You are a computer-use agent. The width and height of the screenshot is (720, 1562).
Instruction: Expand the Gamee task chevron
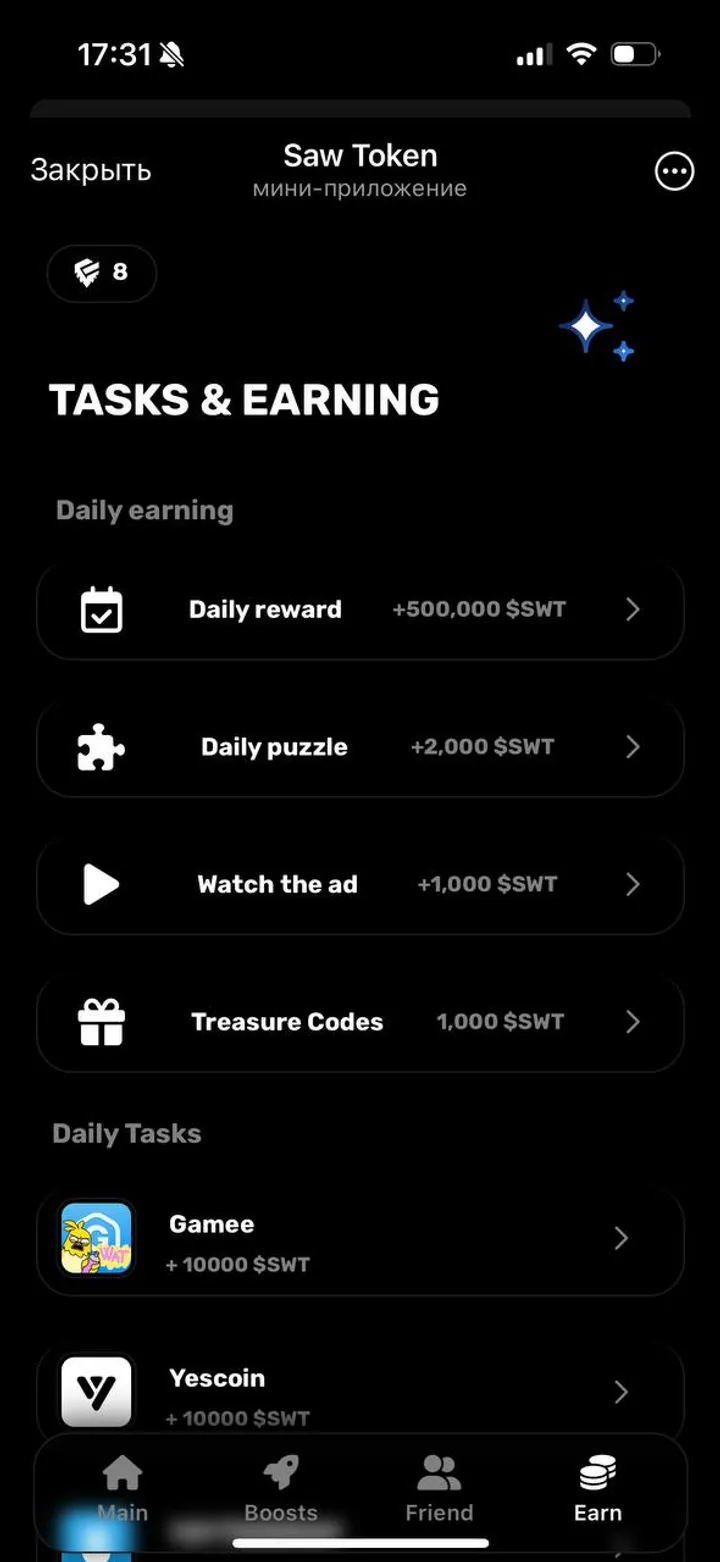620,1239
